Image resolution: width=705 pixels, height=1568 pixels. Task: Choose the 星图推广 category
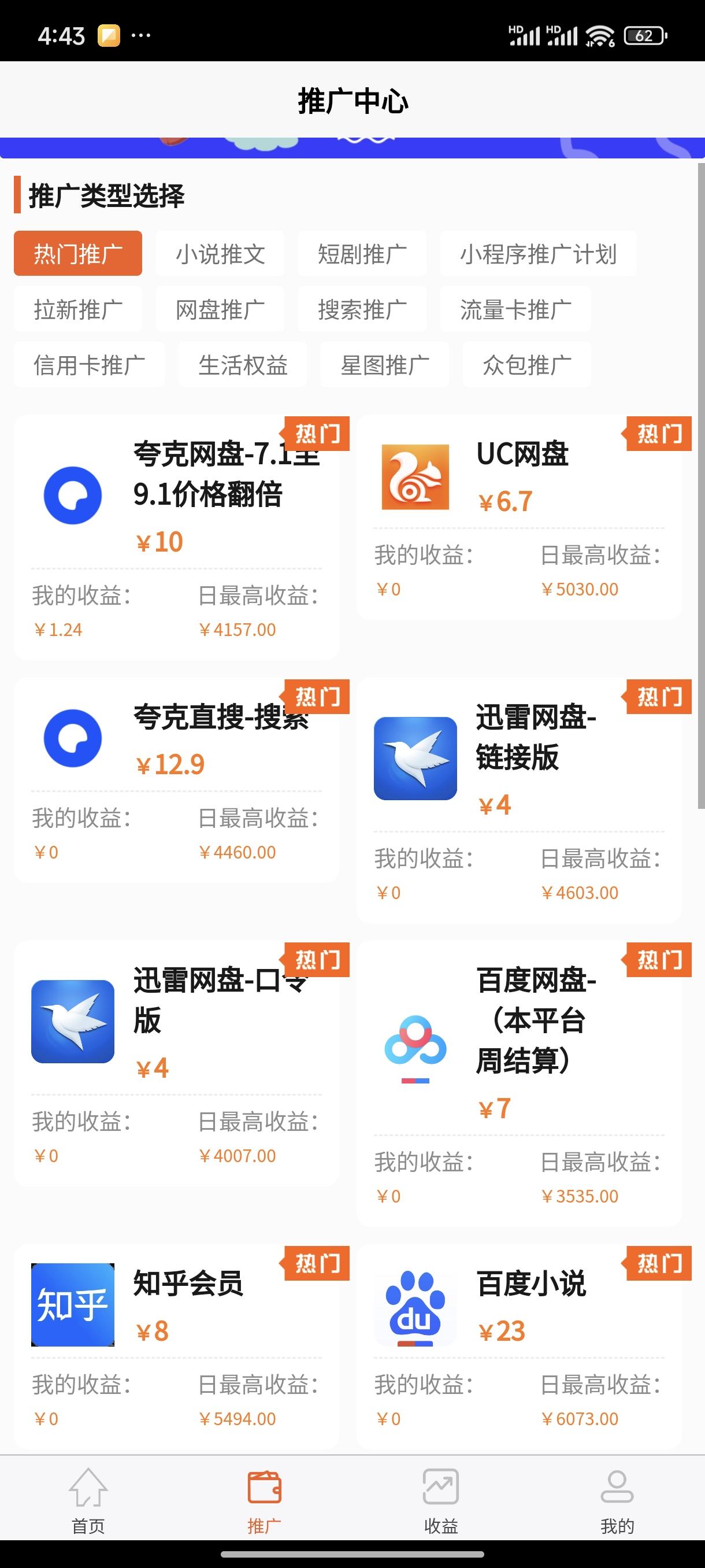(x=384, y=365)
